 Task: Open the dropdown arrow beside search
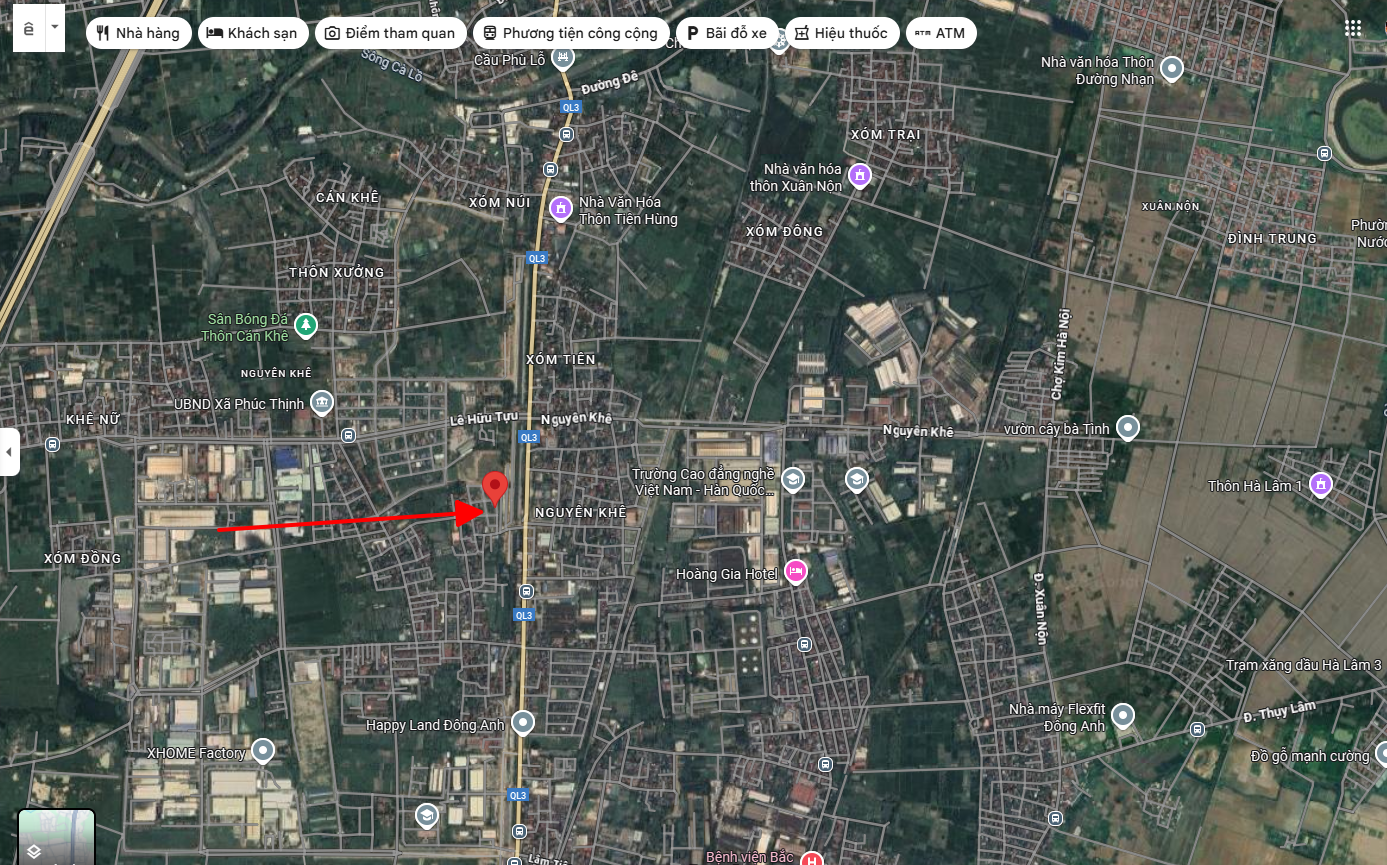(x=55, y=29)
